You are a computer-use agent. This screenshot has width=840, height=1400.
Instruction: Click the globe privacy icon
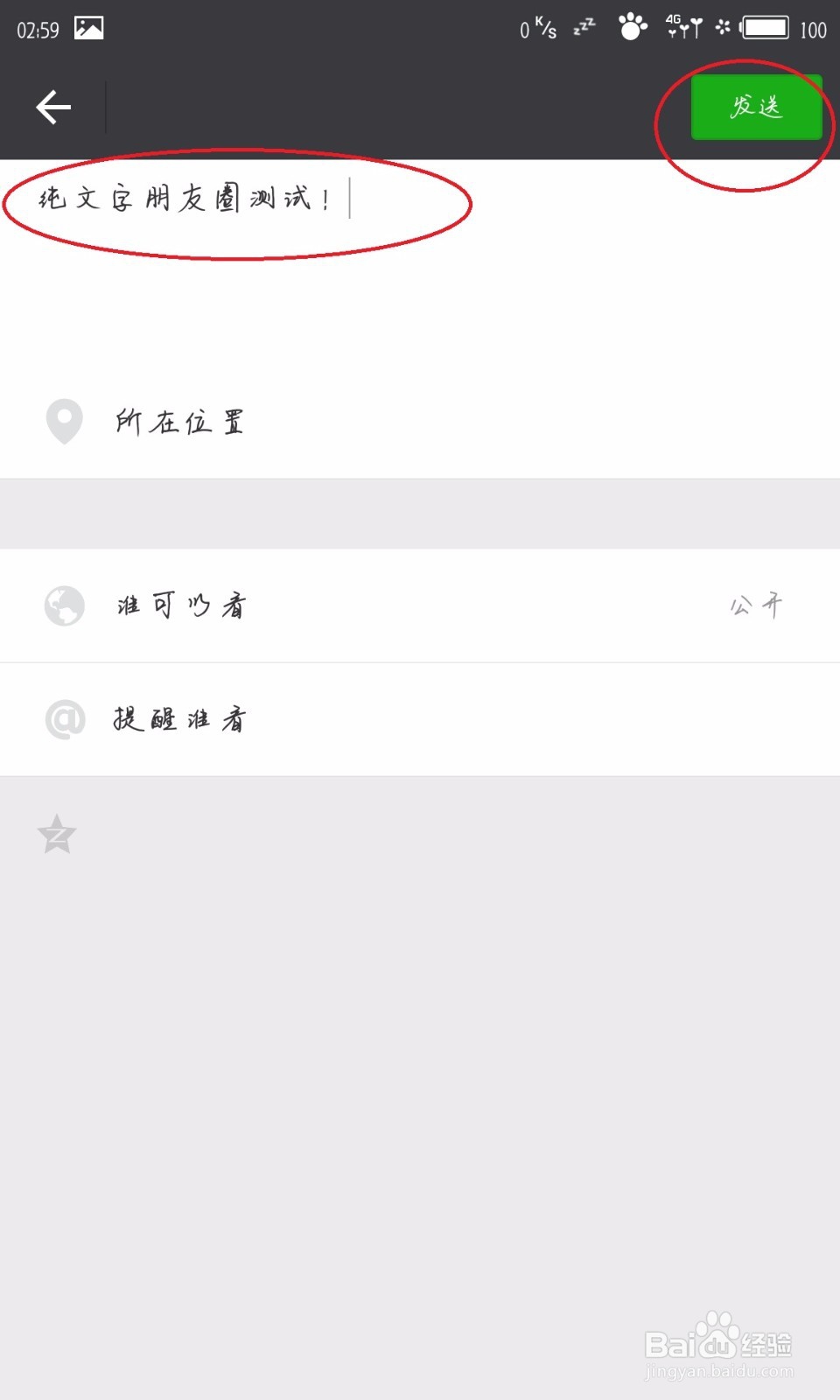(63, 605)
